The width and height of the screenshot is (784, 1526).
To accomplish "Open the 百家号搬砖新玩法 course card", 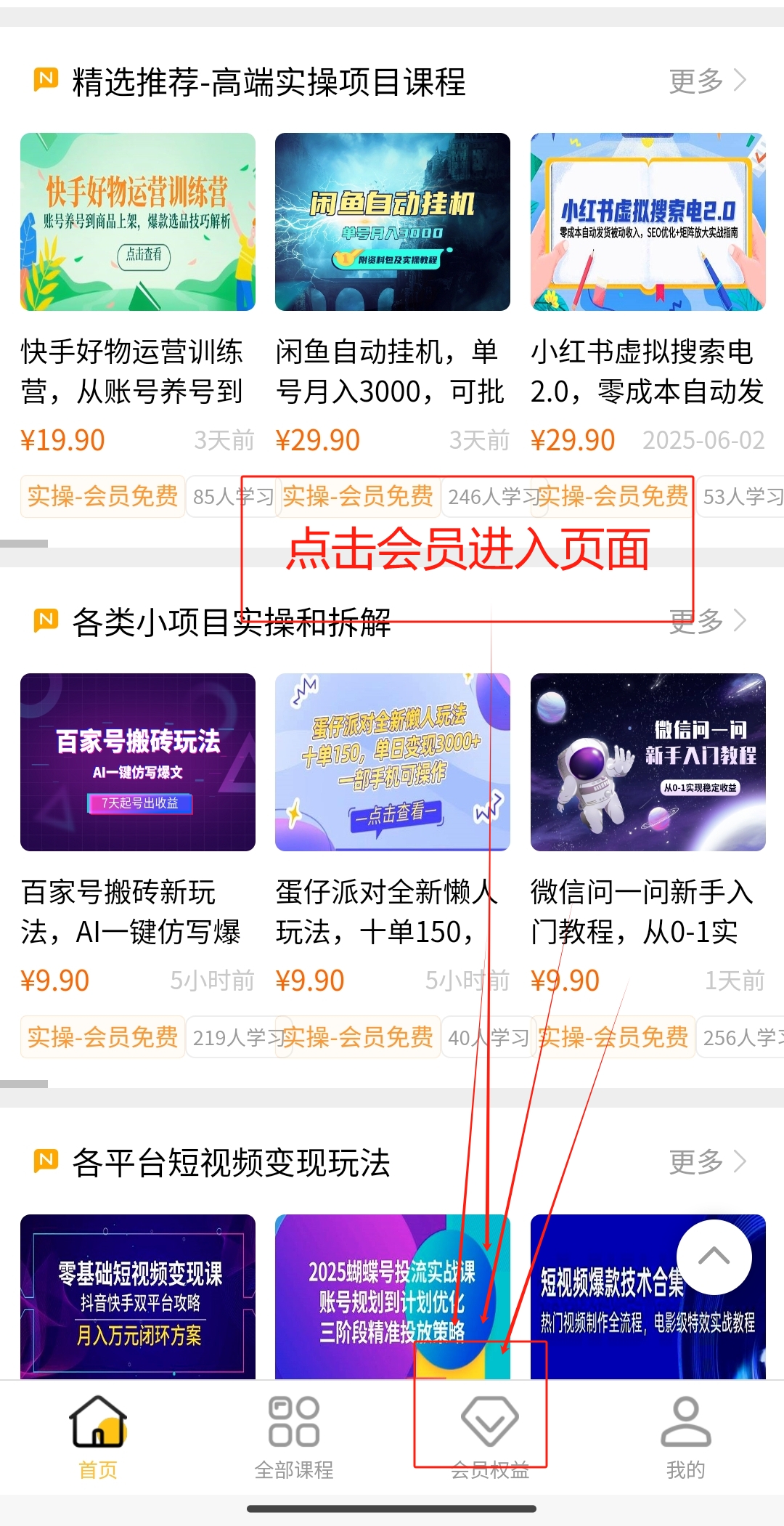I will (138, 763).
